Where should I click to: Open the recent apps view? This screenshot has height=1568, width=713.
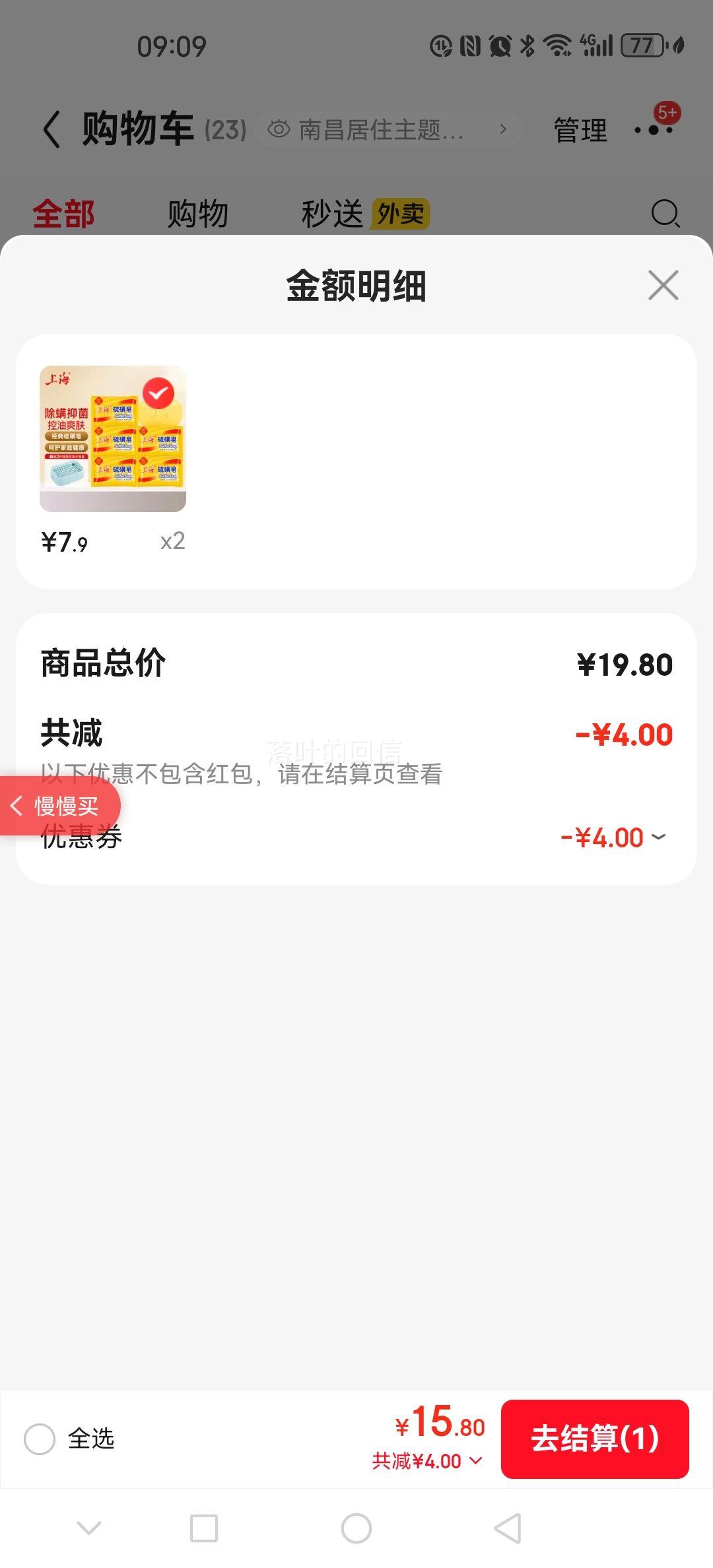[204, 1528]
